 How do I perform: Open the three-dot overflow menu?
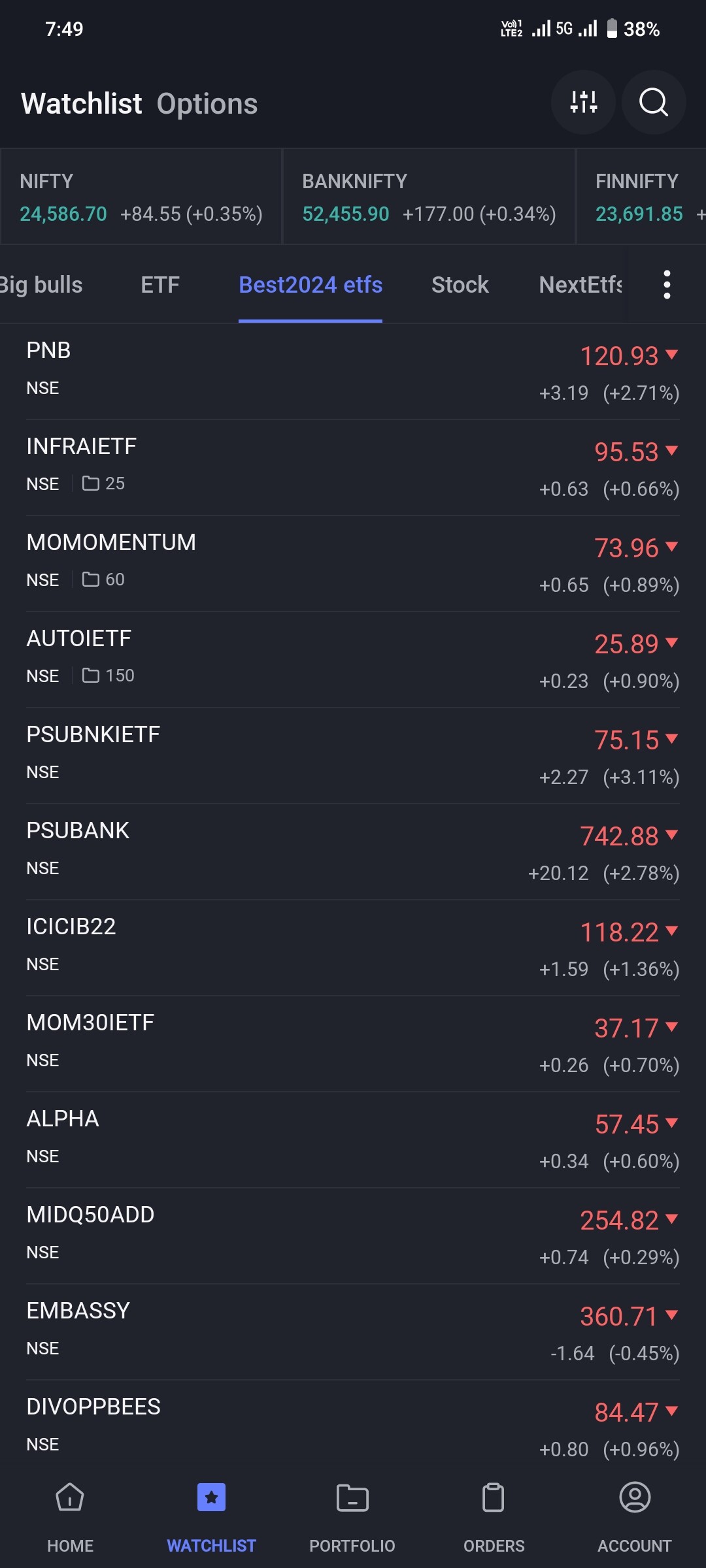pyautogui.click(x=667, y=285)
